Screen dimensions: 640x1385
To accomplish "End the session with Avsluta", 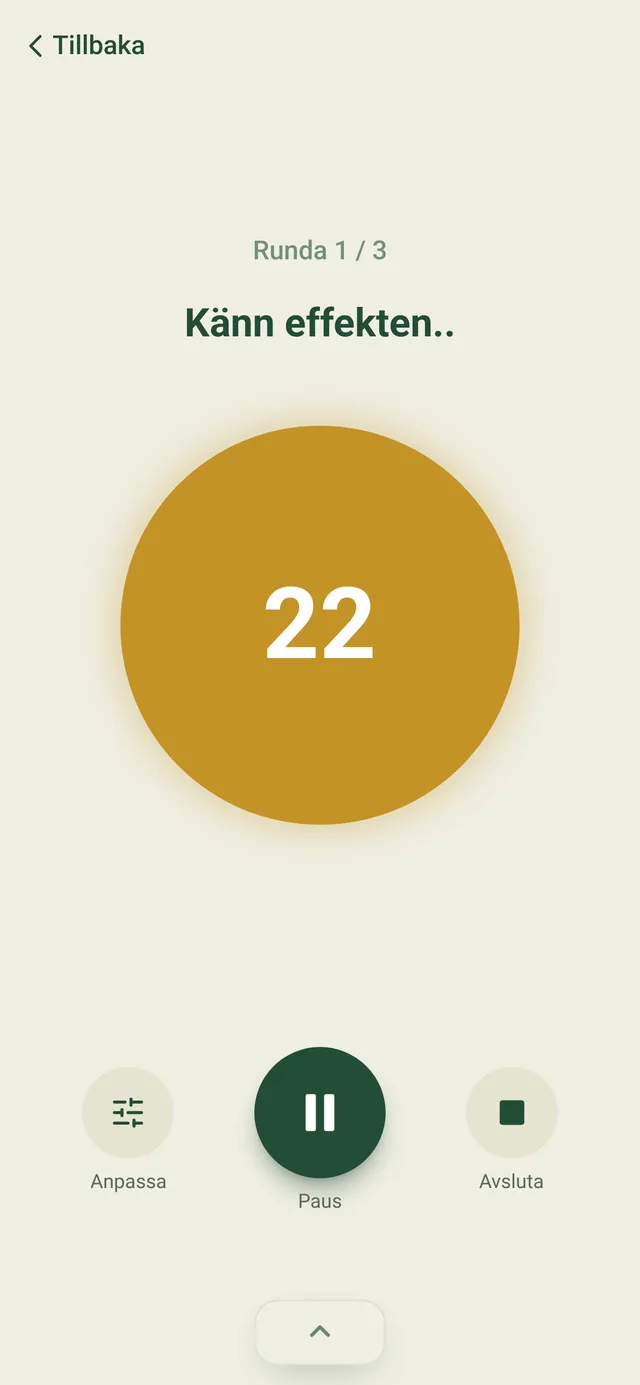I will pyautogui.click(x=512, y=1112).
